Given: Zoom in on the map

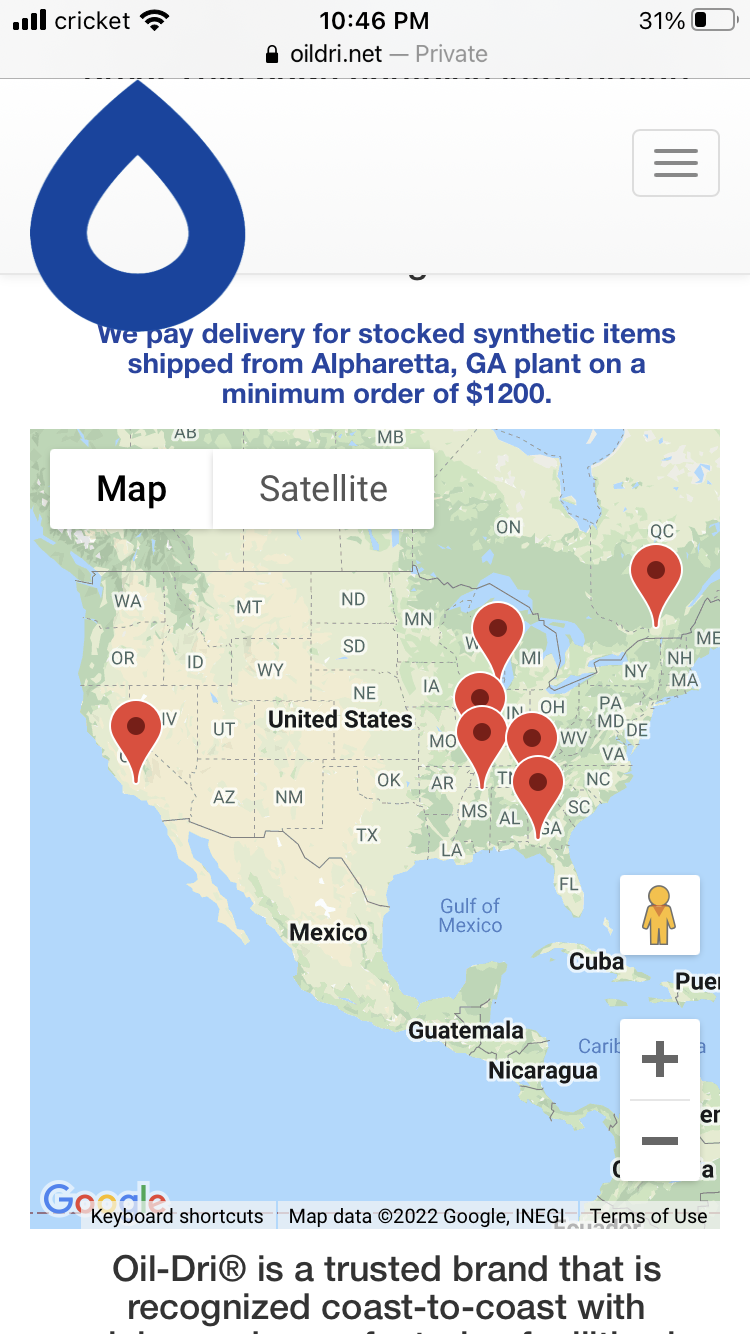Looking at the screenshot, I should pyautogui.click(x=660, y=1059).
